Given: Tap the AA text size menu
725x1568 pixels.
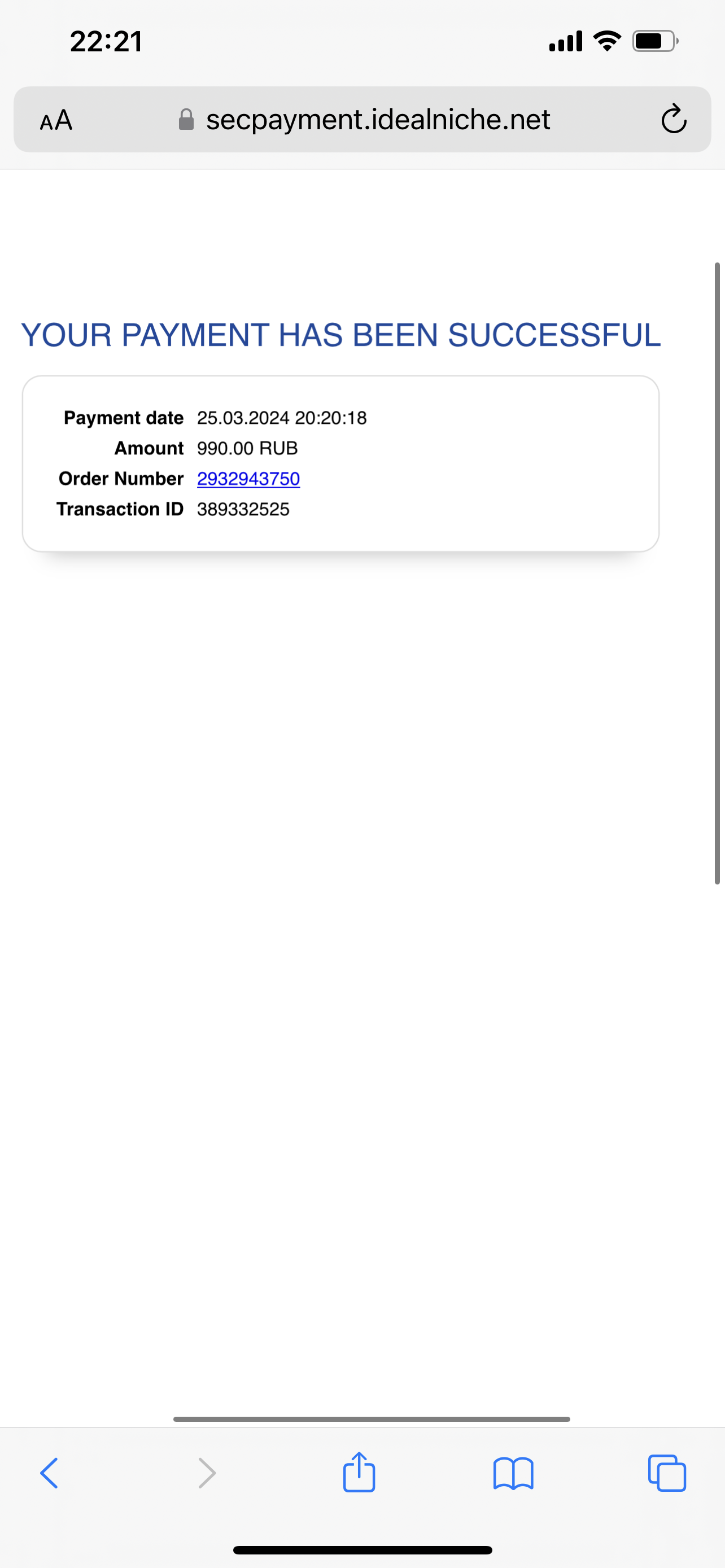Looking at the screenshot, I should [56, 120].
